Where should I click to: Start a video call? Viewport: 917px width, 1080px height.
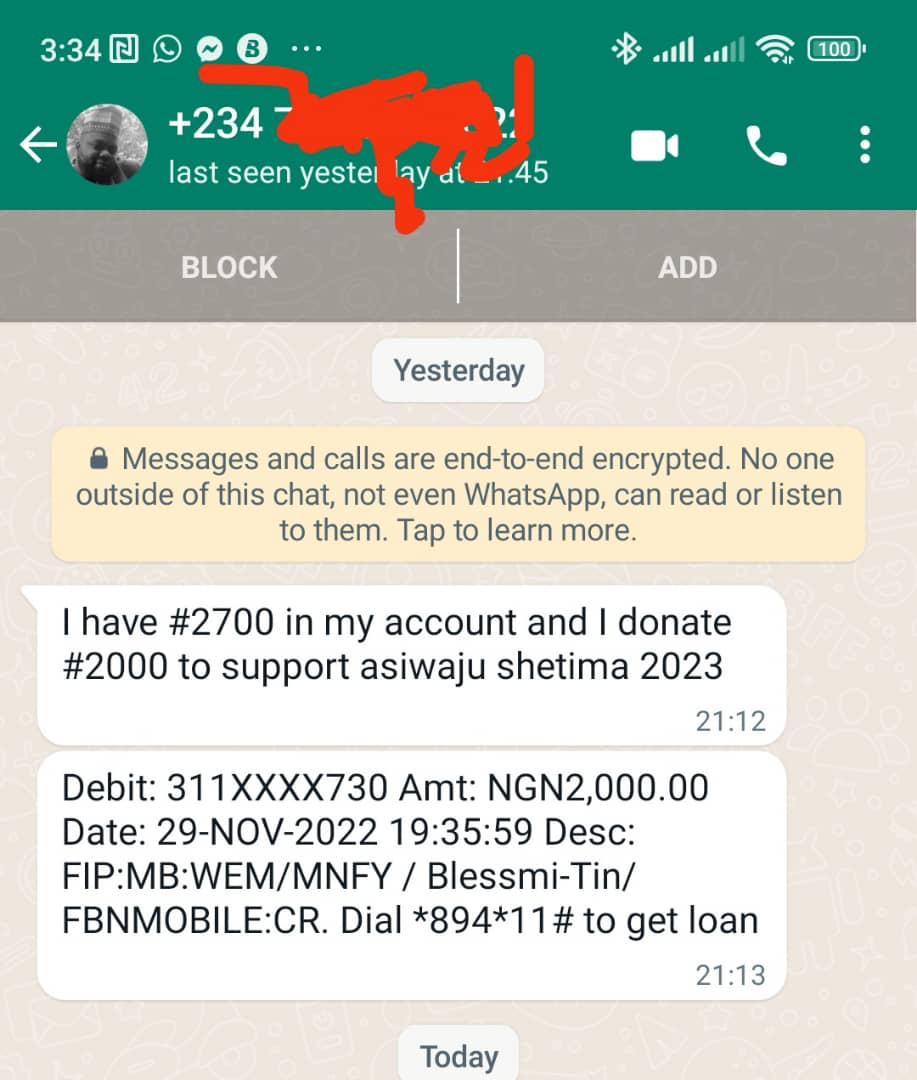click(654, 147)
